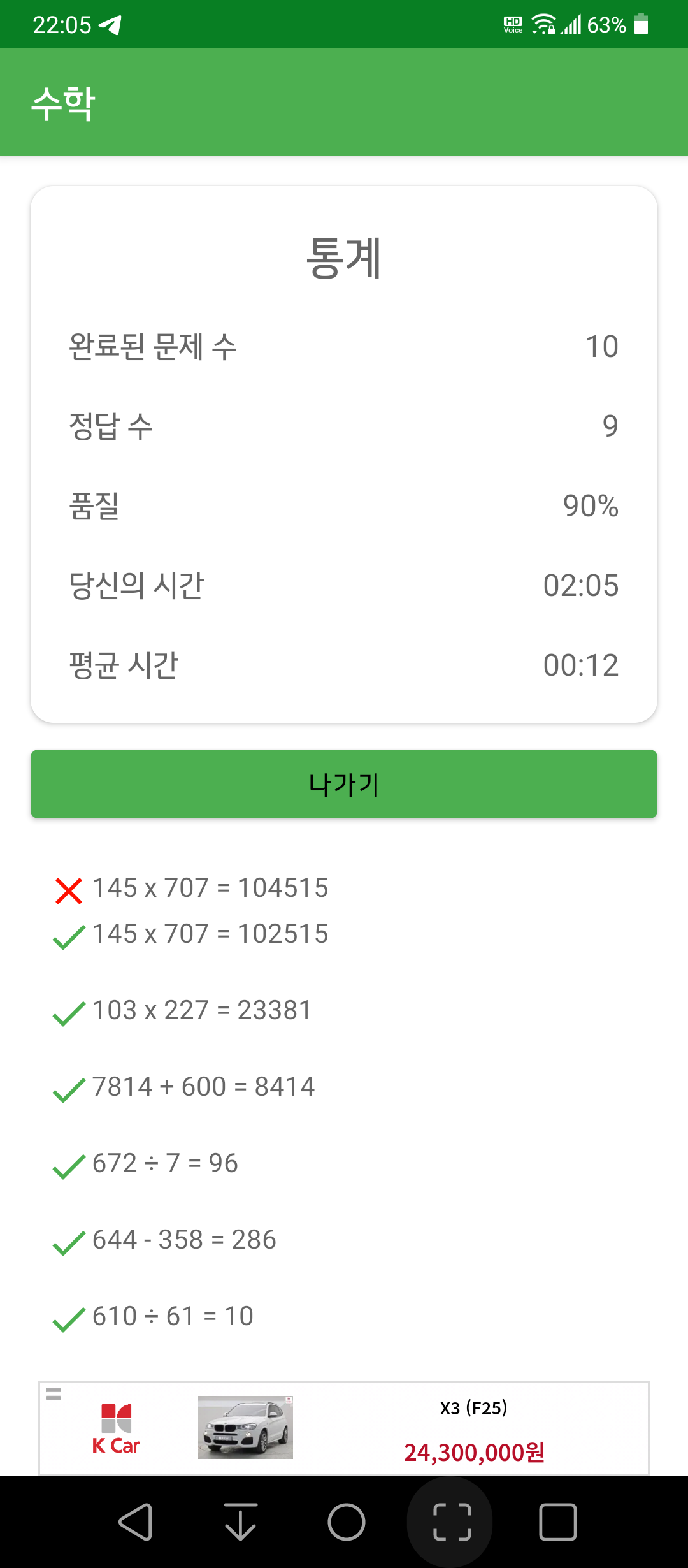Go to the home screen

346,1522
